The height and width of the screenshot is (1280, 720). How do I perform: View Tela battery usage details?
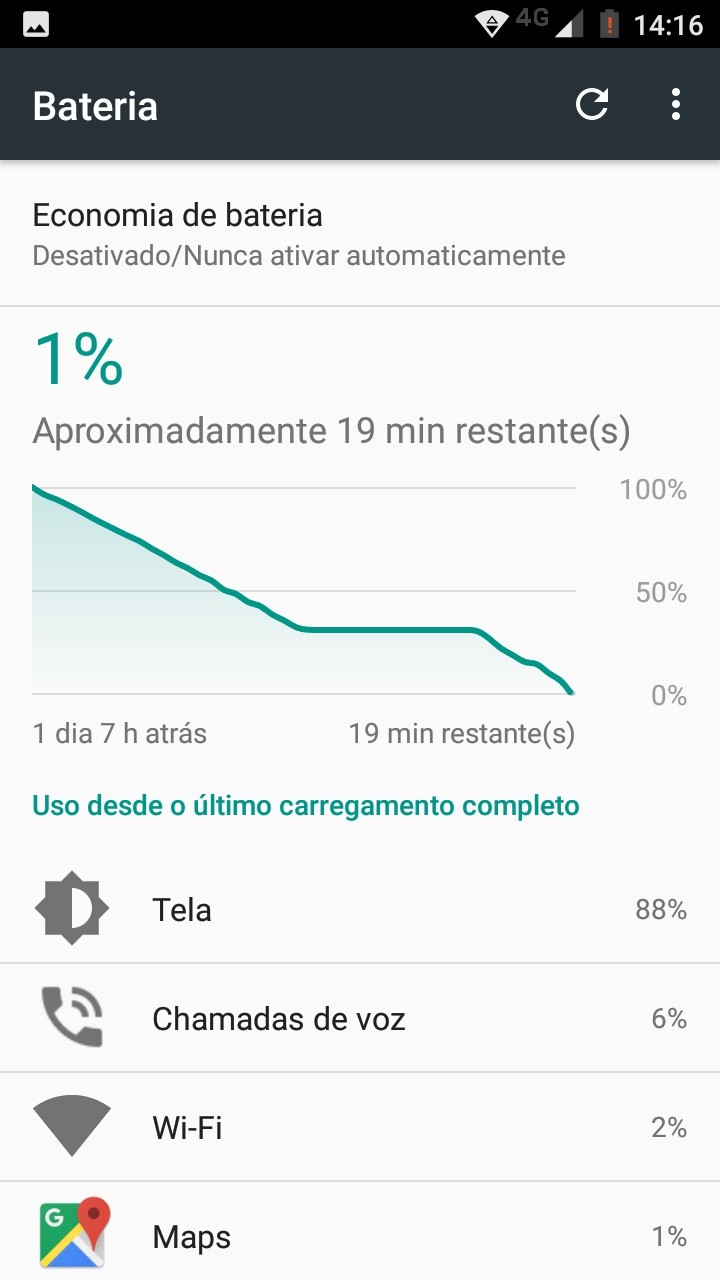coord(360,909)
